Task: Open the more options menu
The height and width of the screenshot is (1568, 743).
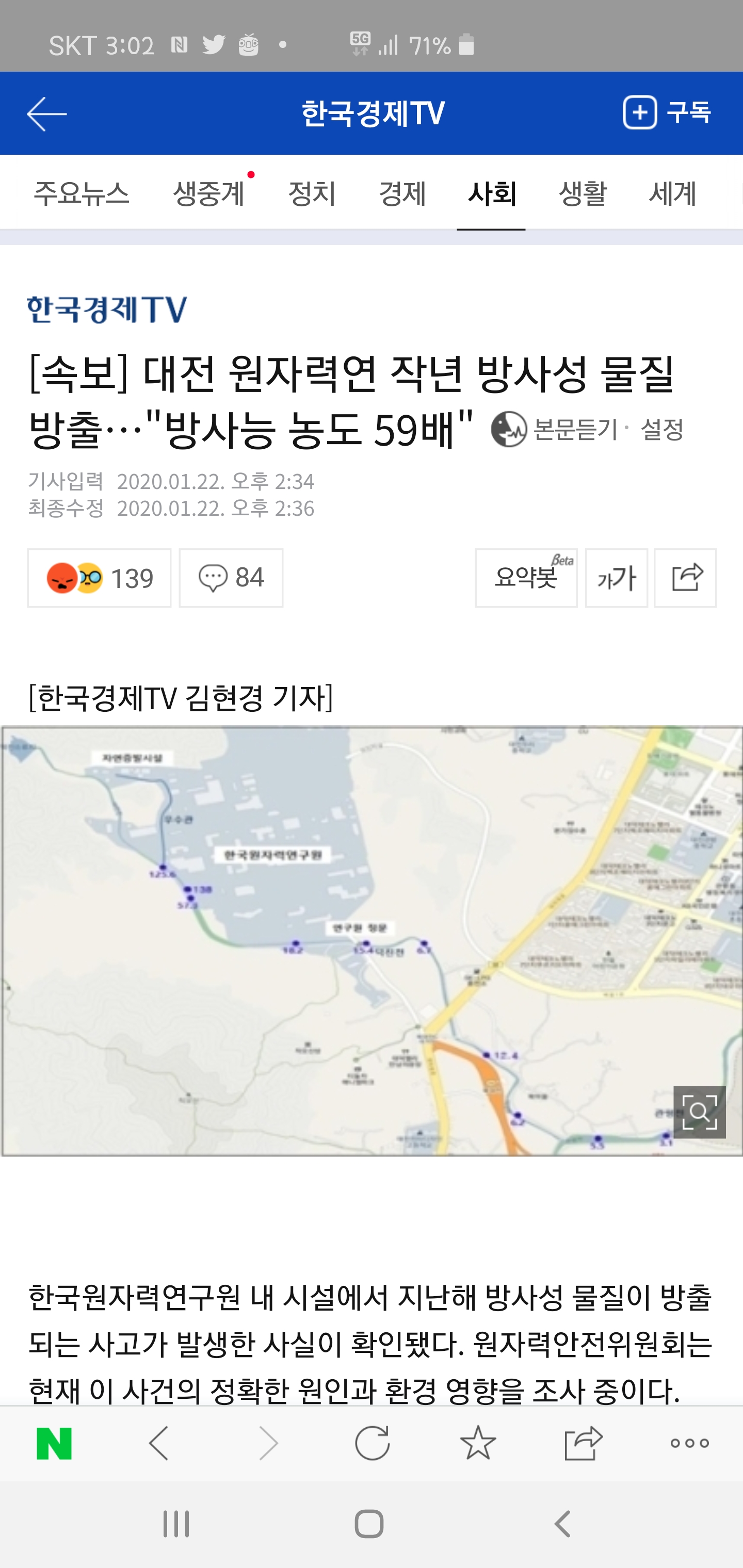Action: [689, 1443]
